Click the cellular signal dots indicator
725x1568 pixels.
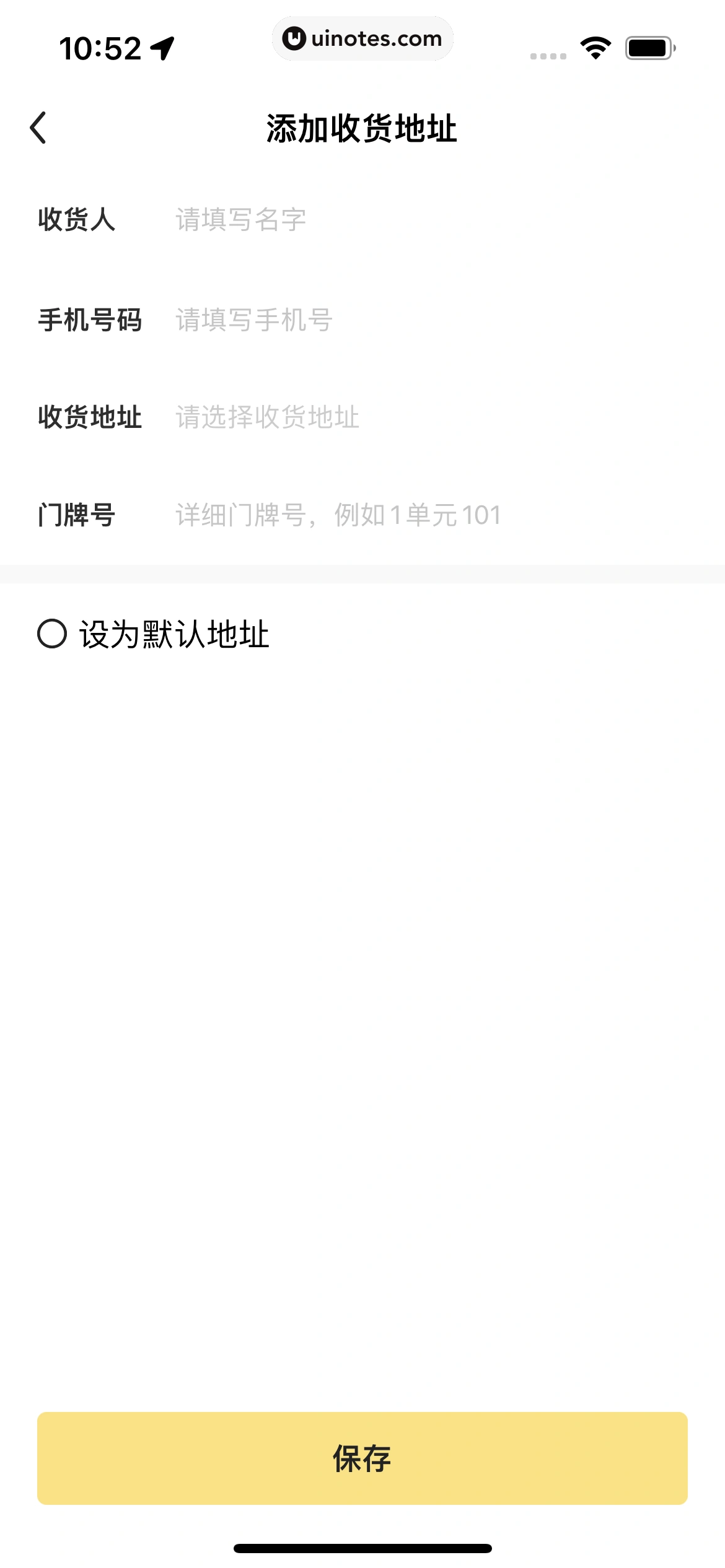tap(547, 56)
